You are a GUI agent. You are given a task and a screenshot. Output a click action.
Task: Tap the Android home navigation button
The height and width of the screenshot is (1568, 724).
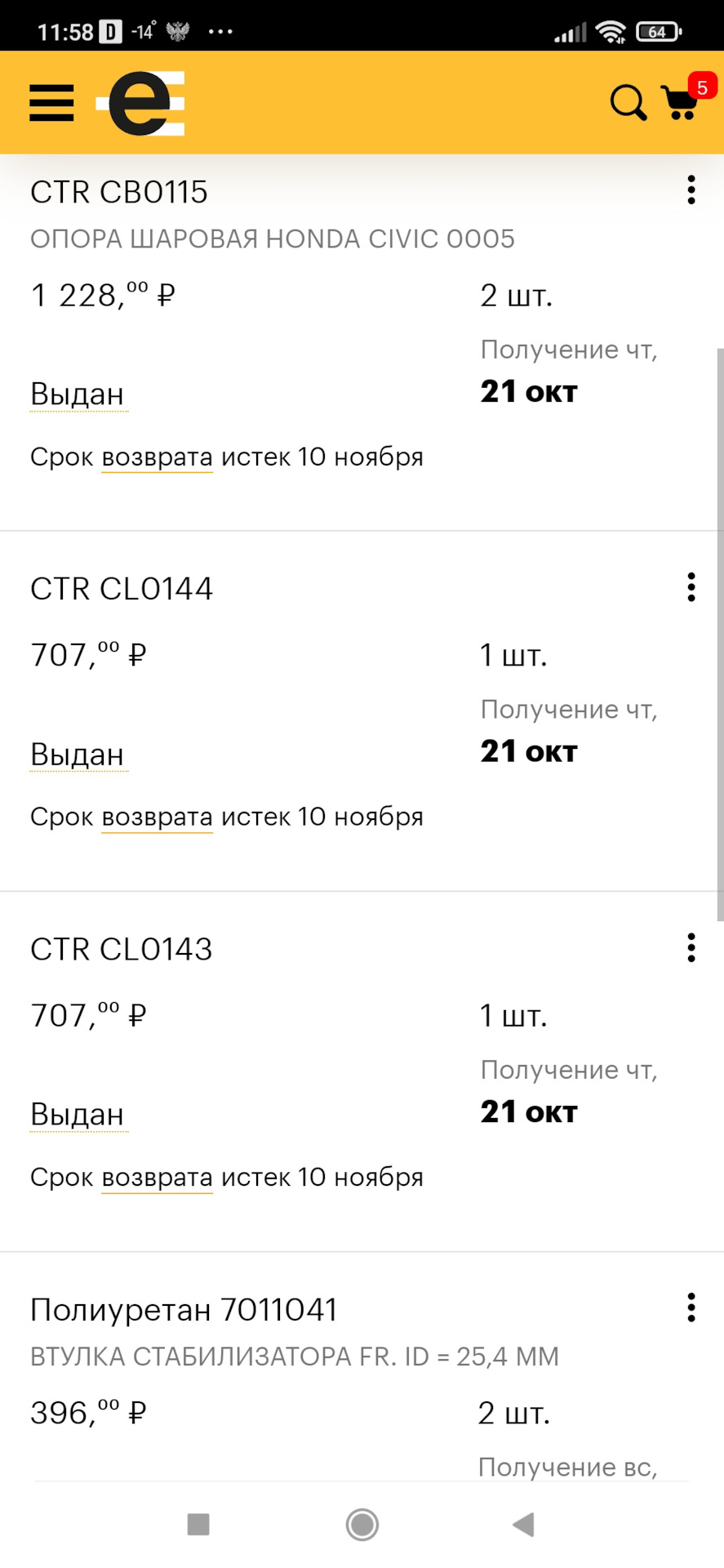pos(362,1524)
